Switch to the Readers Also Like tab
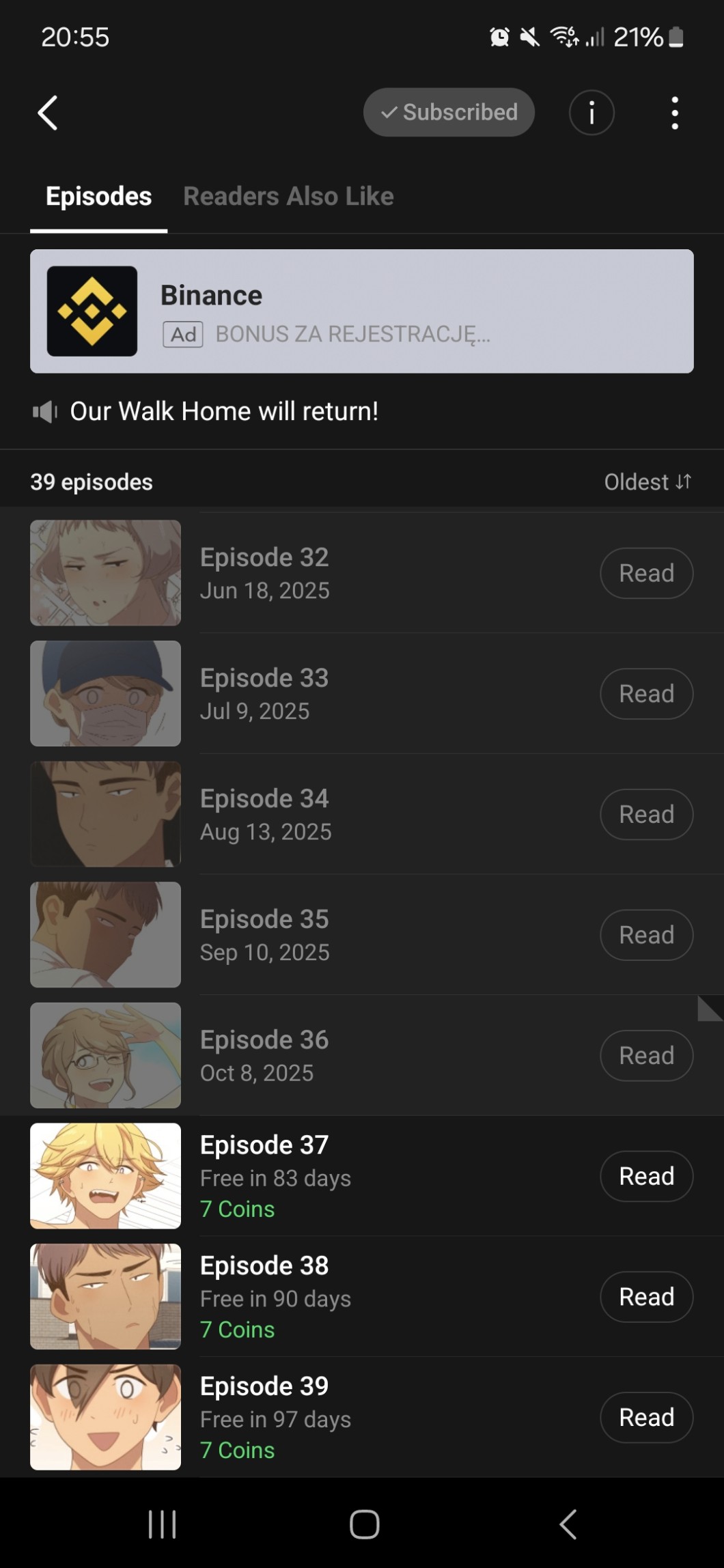The image size is (724, 1568). 288,197
